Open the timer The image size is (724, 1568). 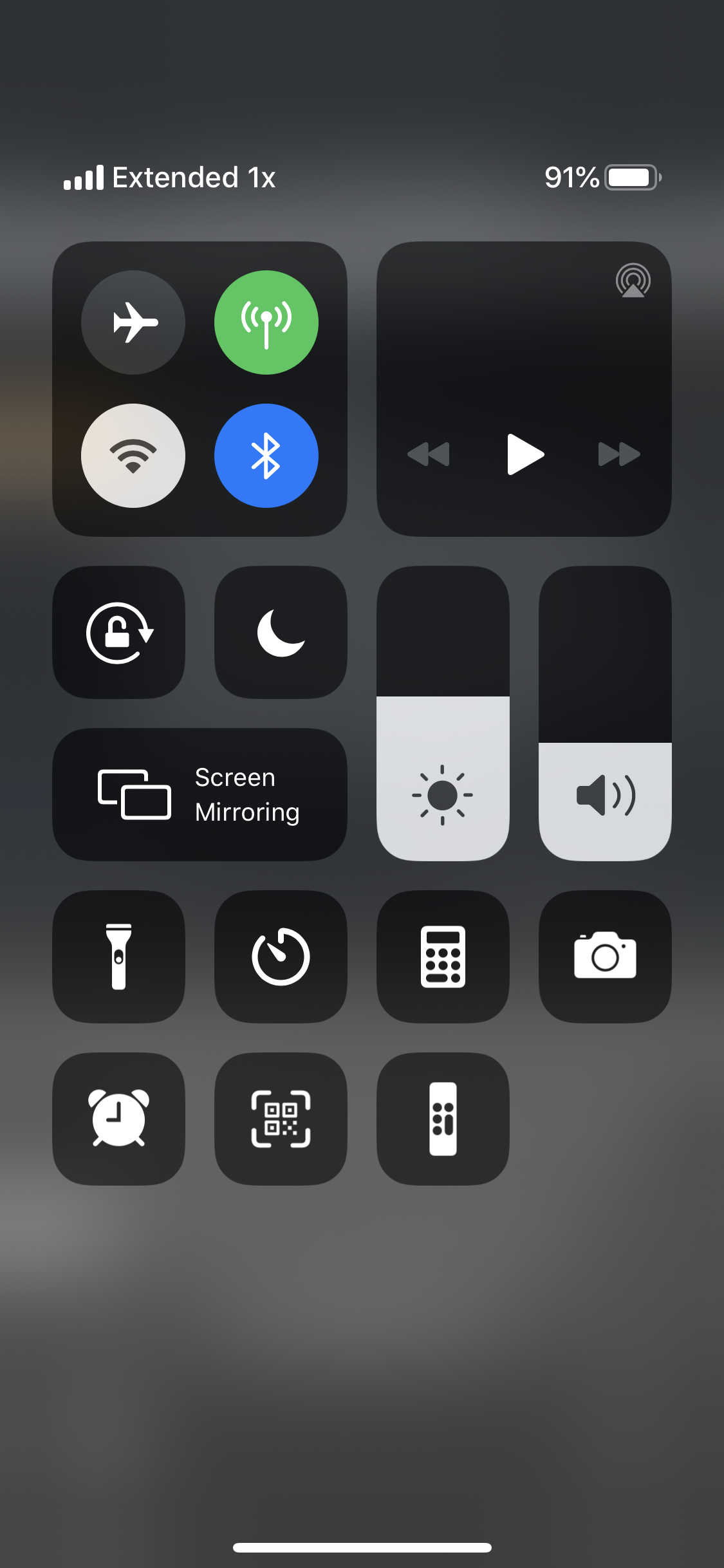(281, 957)
